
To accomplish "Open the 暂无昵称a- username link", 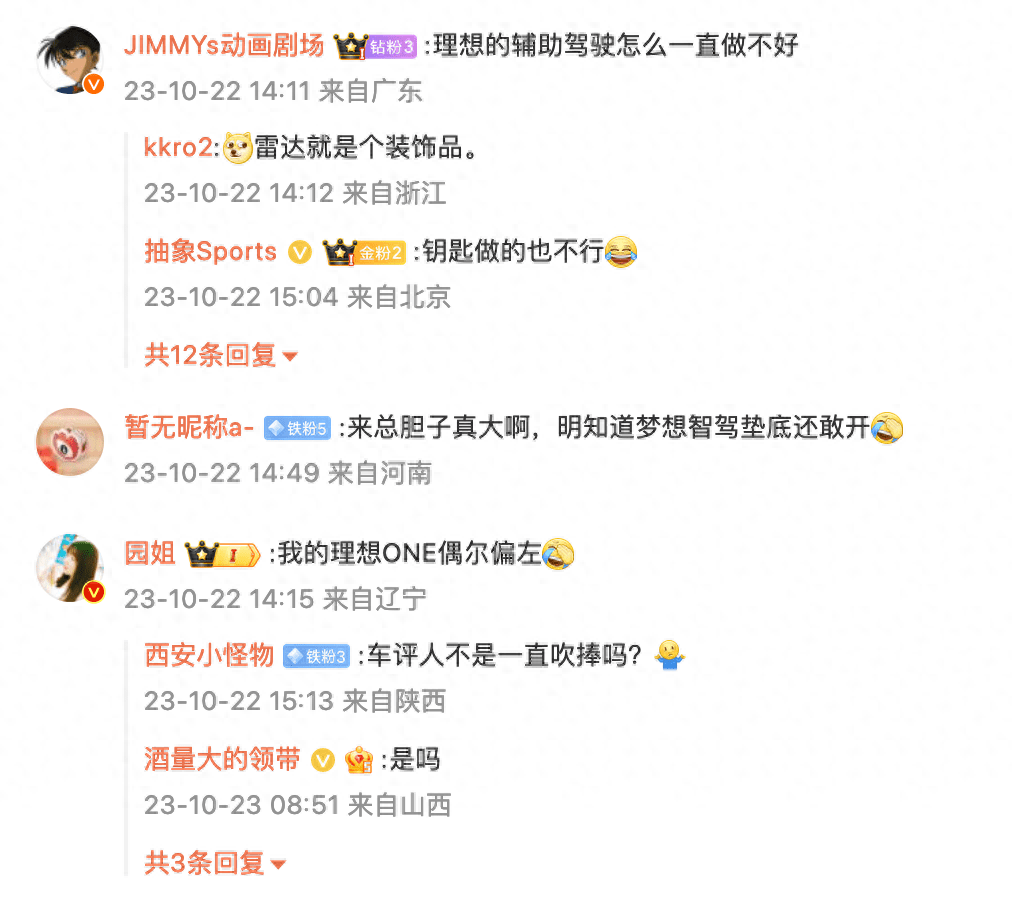I will point(188,428).
